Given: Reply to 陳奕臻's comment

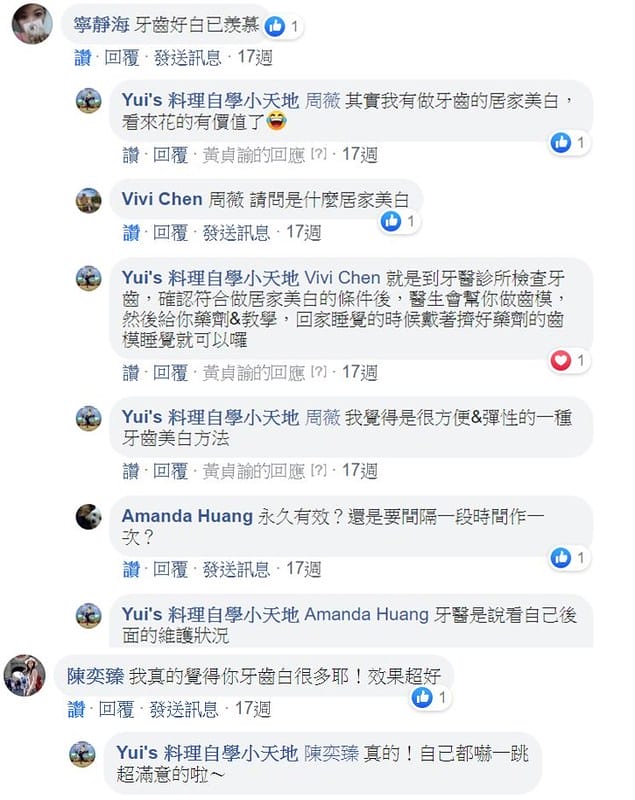Looking at the screenshot, I should point(115,710).
